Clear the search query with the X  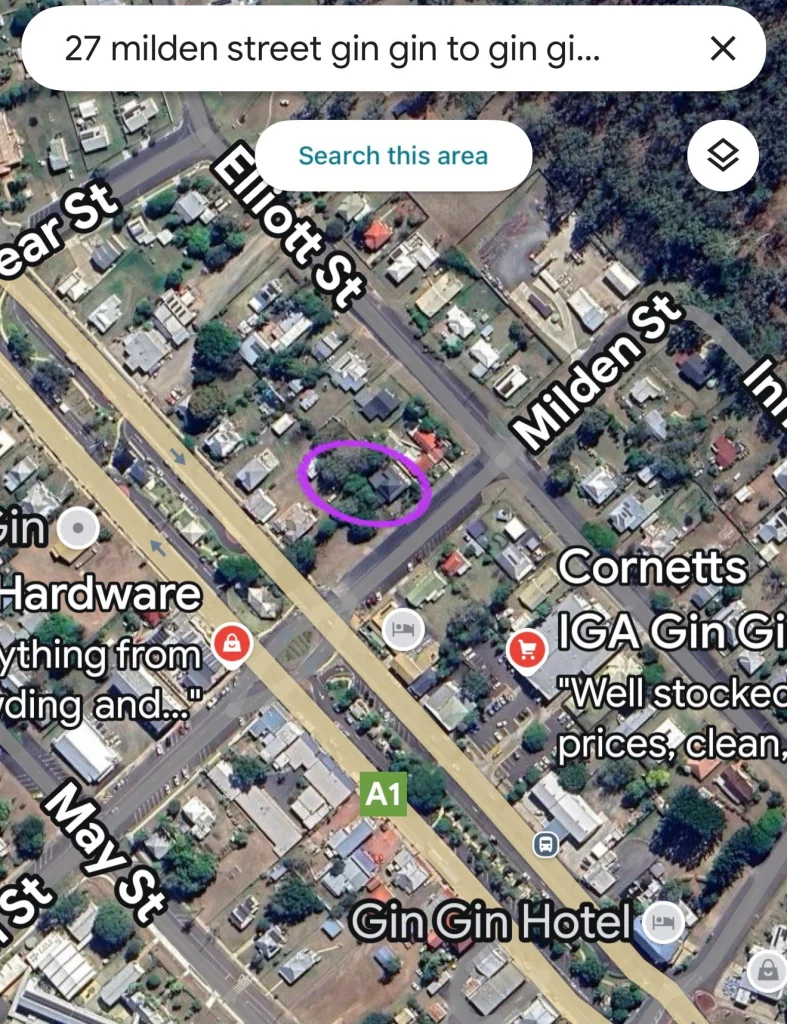tap(722, 49)
